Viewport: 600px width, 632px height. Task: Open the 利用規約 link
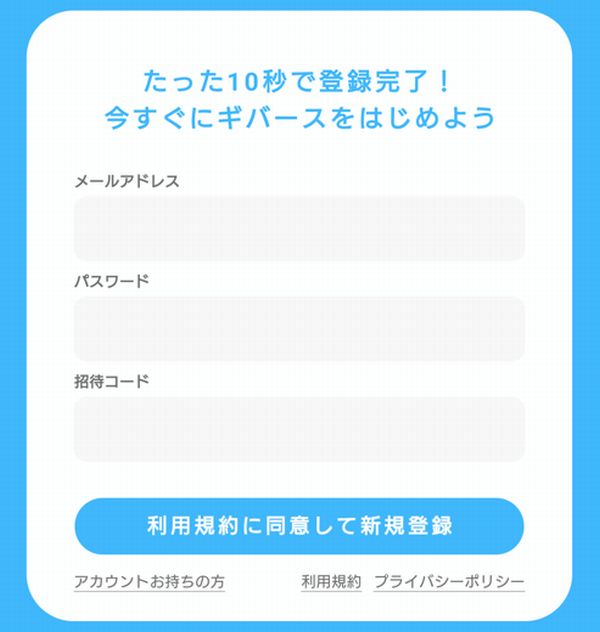(x=331, y=582)
